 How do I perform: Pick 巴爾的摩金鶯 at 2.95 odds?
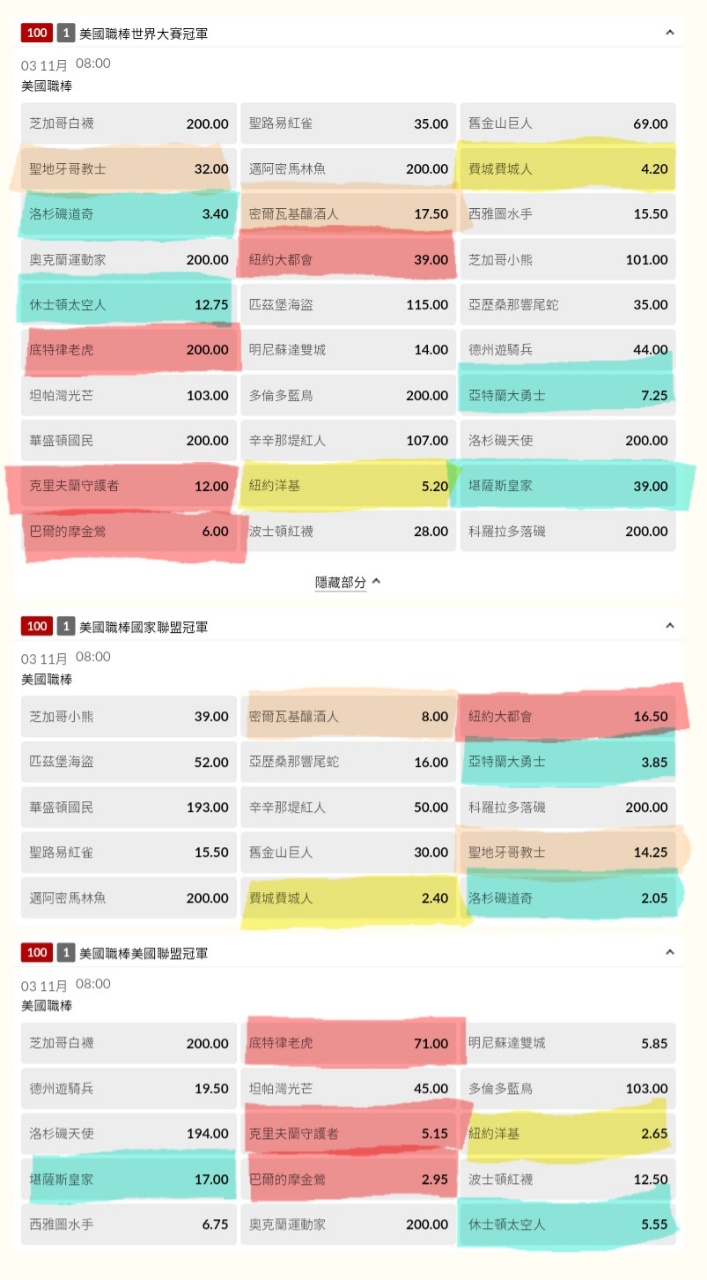click(x=348, y=1179)
